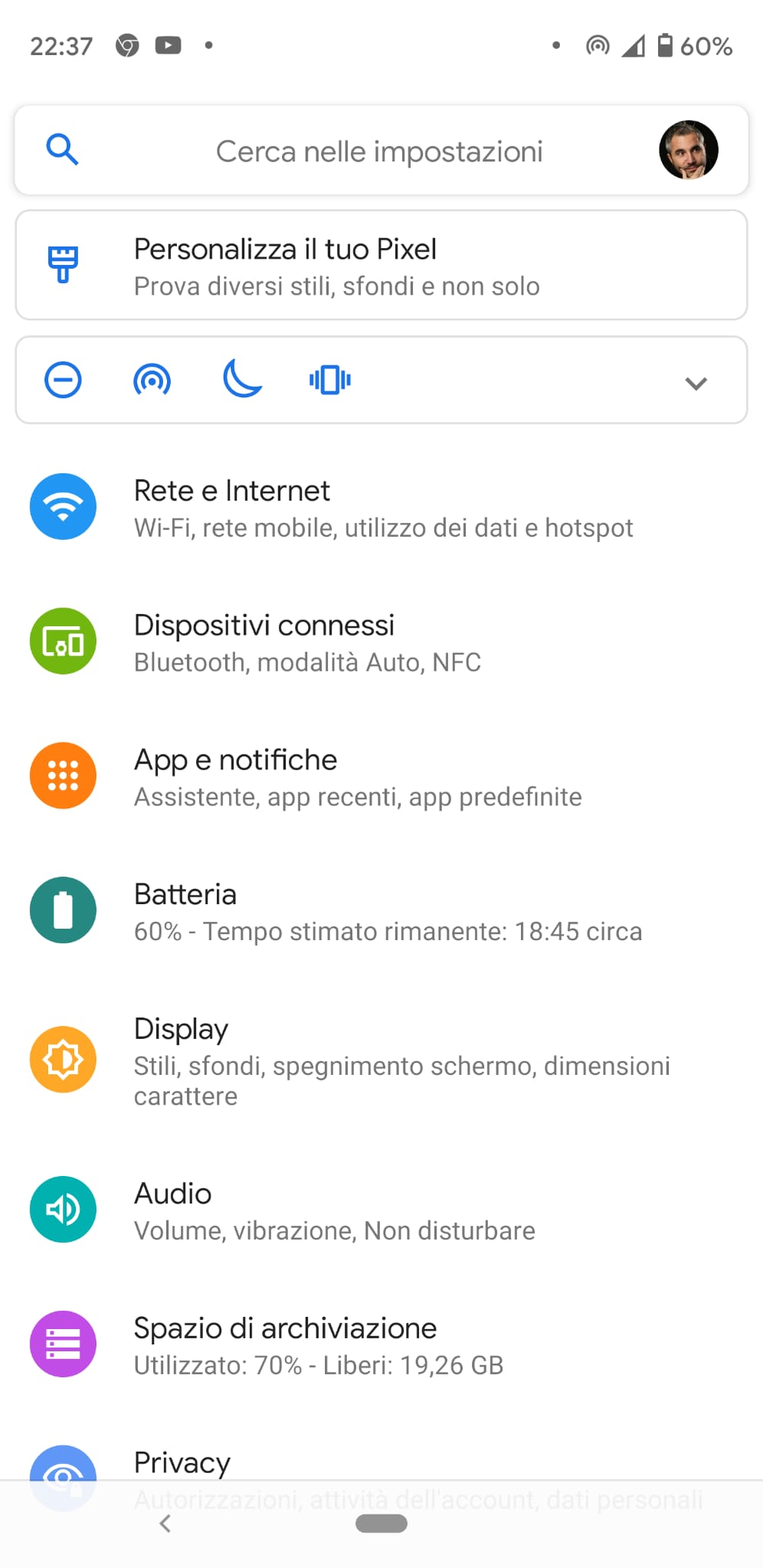
Task: Tap the home pill in navigation bar
Action: 381,1524
